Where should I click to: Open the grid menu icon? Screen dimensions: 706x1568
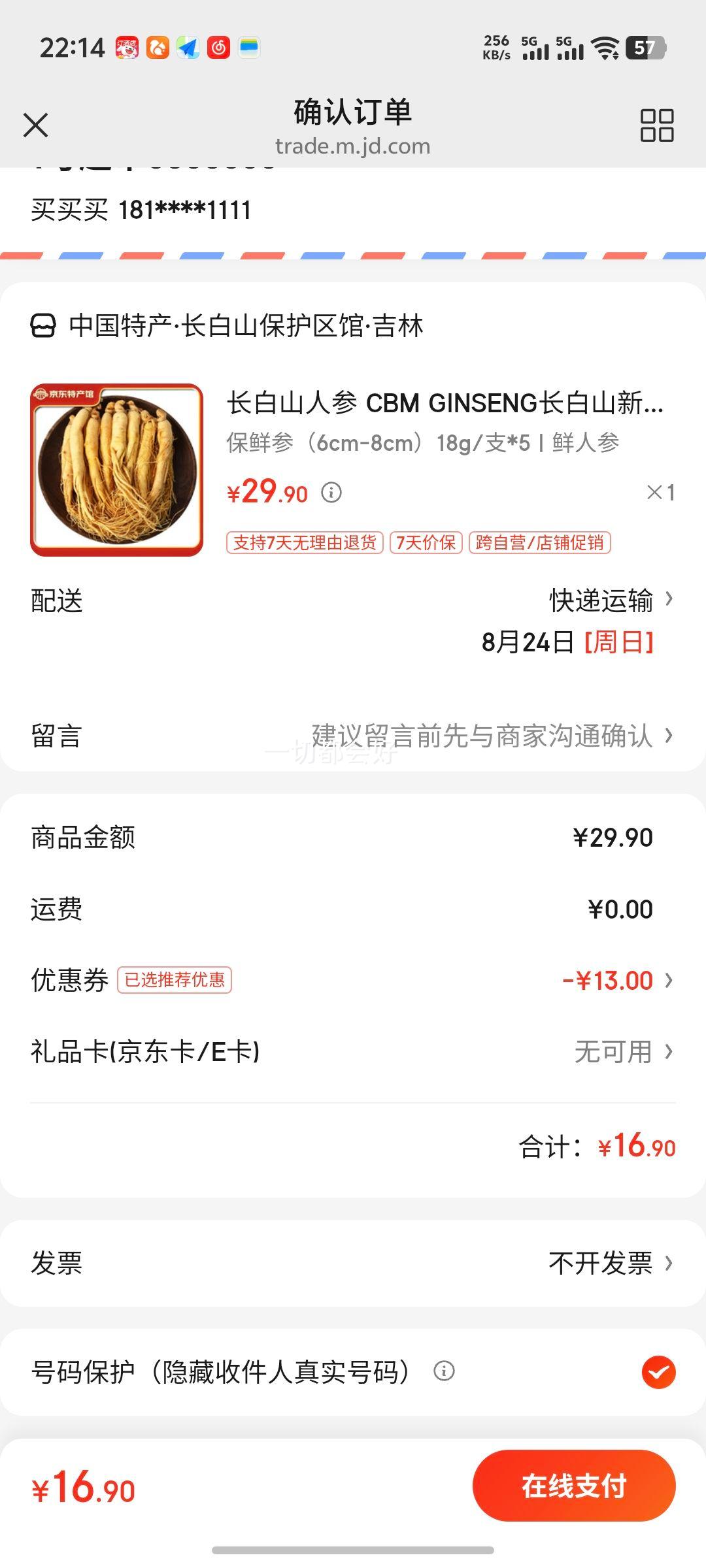[656, 125]
